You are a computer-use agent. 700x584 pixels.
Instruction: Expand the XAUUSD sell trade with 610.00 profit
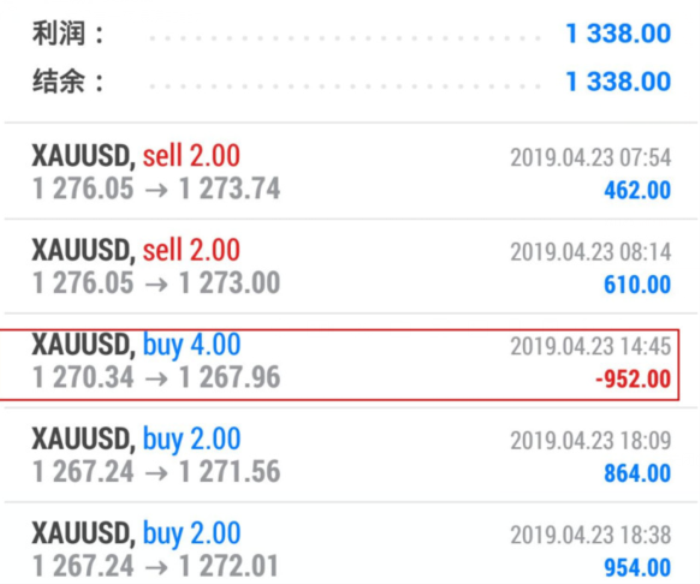pos(350,266)
